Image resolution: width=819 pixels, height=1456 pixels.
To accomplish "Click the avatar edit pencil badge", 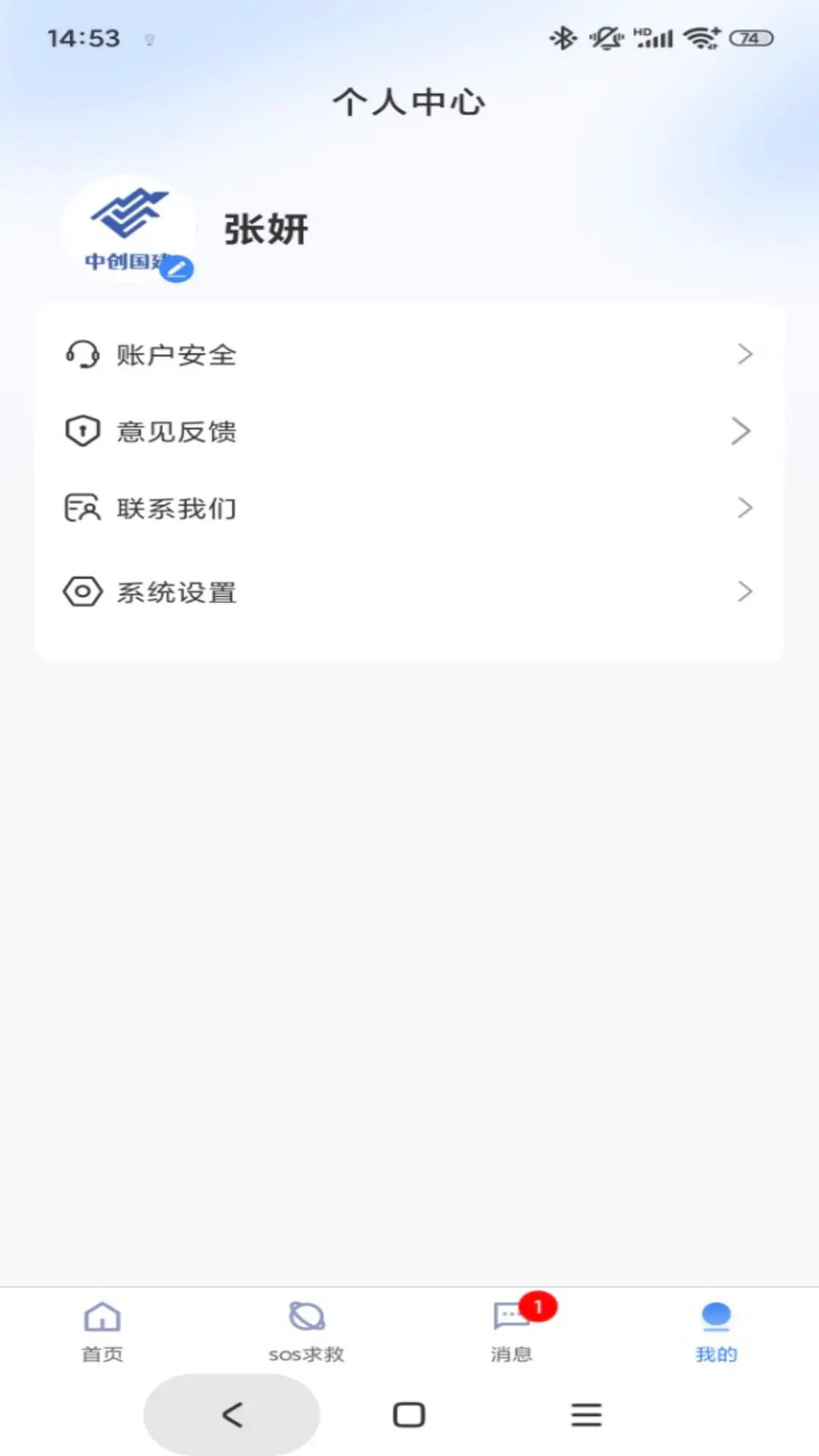I will click(x=177, y=268).
